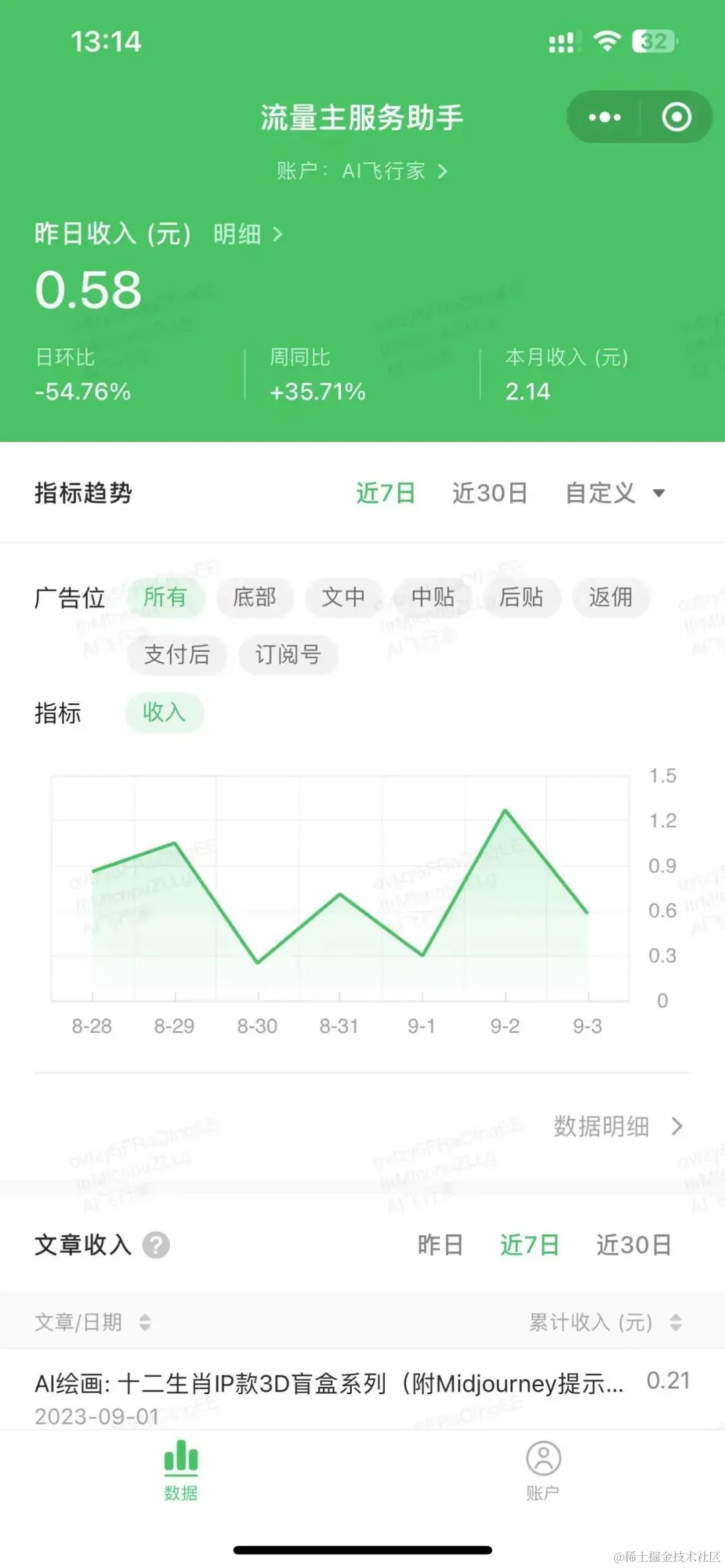Open yesterday's income 明细 details
The height and width of the screenshot is (1568, 725).
(x=247, y=234)
